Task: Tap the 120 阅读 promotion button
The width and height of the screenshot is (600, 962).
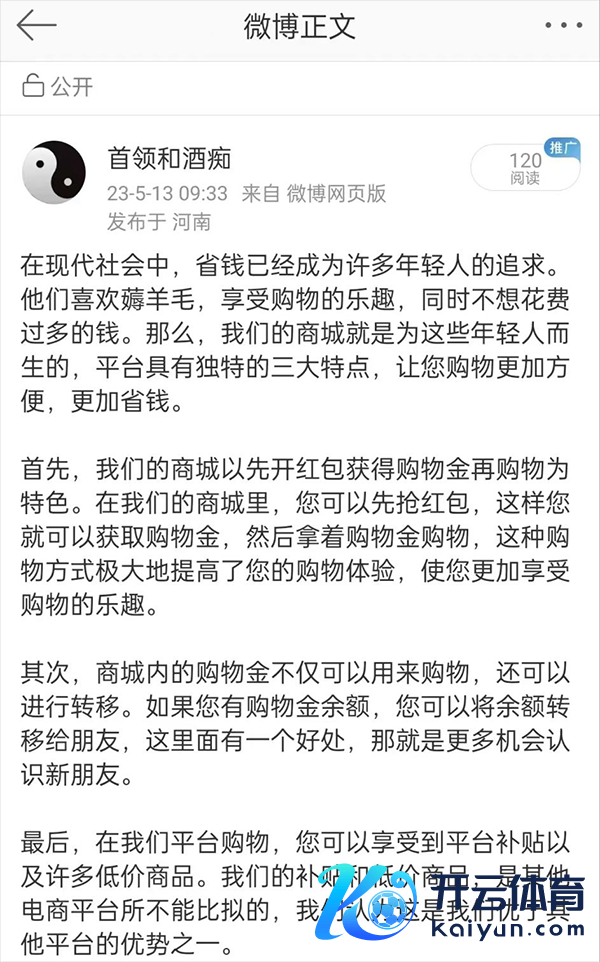Action: click(525, 168)
